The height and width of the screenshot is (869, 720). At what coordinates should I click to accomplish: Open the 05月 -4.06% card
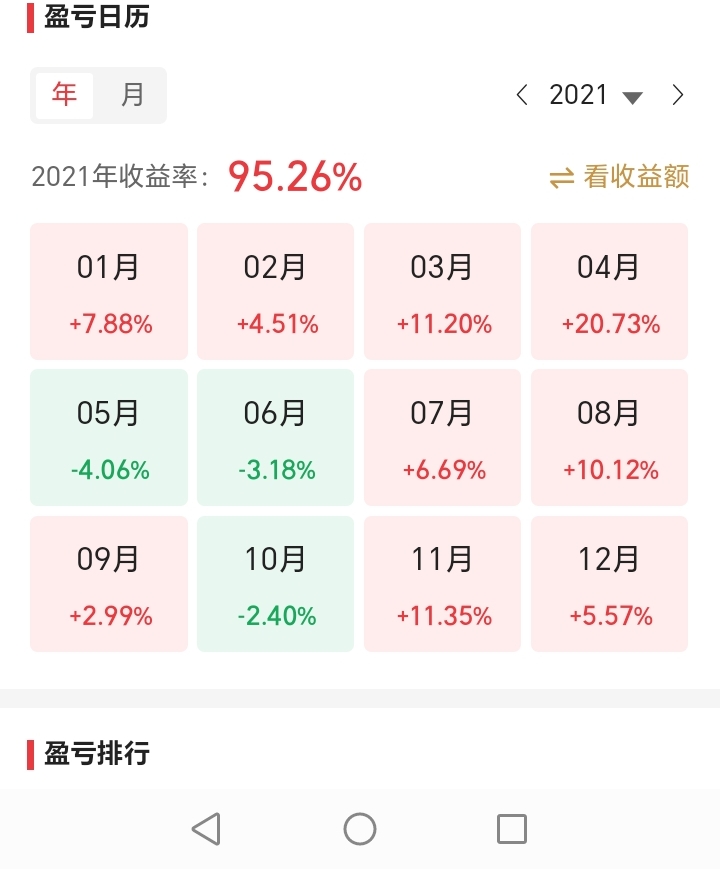coord(109,437)
